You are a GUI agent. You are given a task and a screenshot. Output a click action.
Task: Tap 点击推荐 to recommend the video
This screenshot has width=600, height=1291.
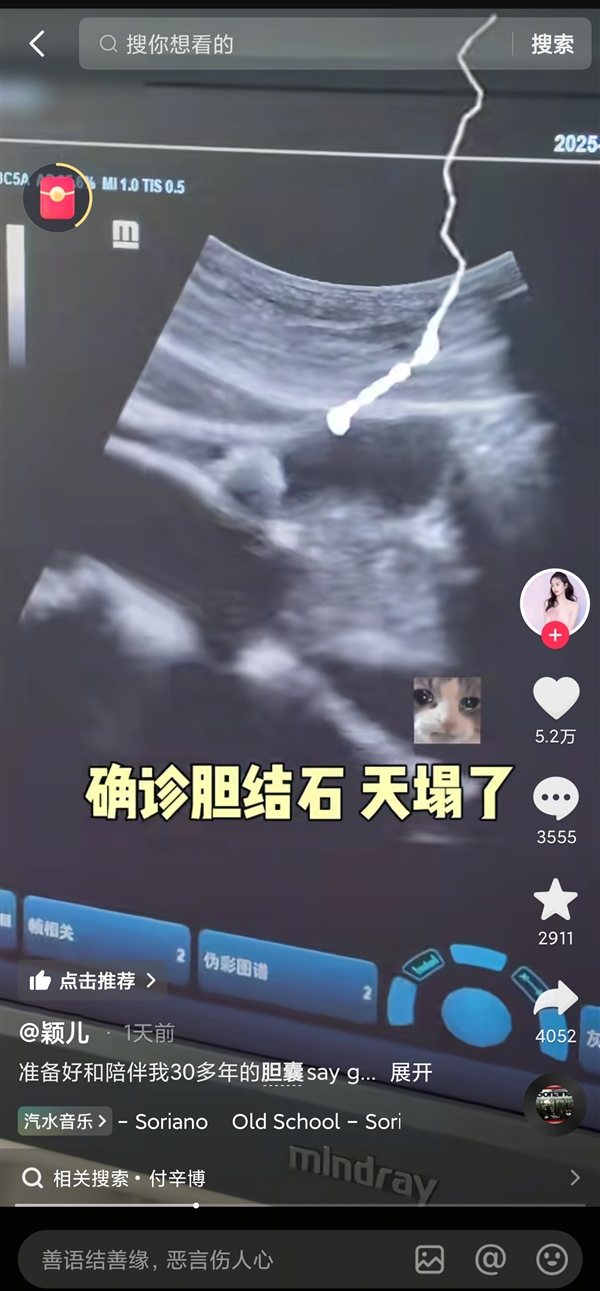[x=92, y=981]
